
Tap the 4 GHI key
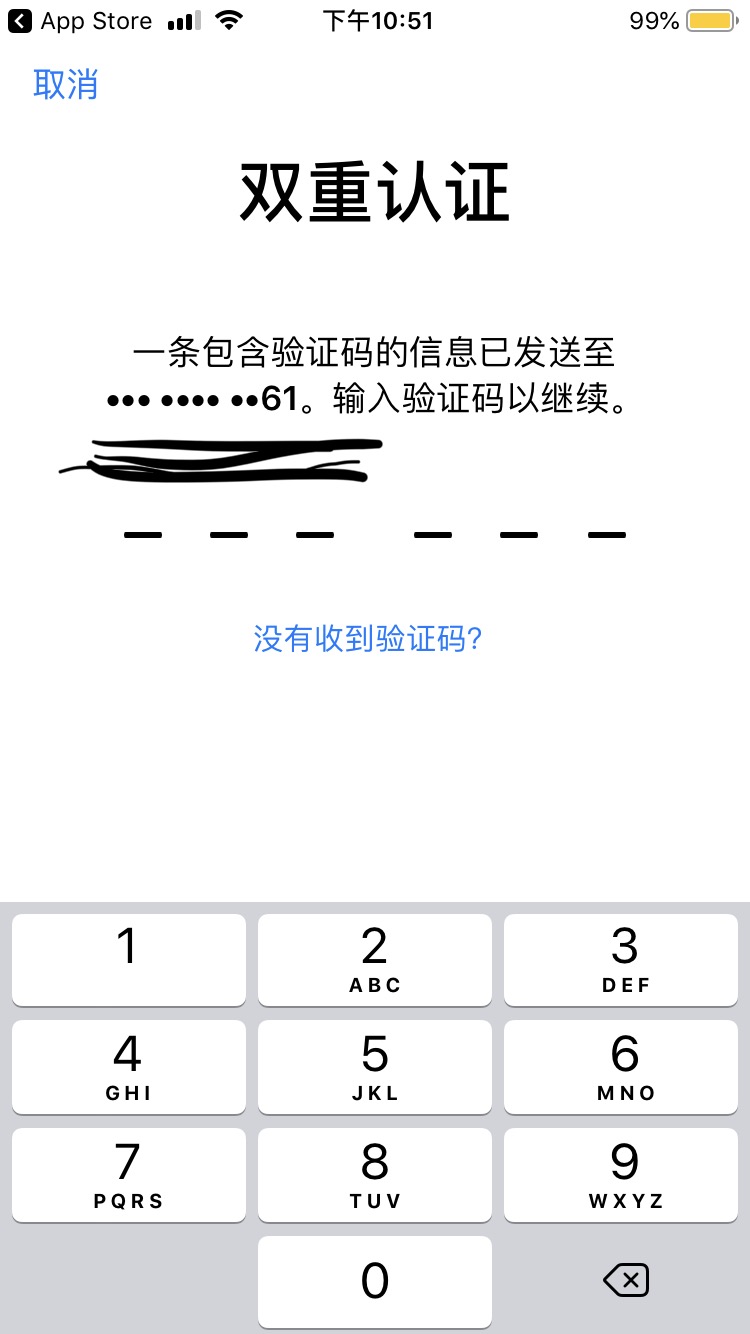(128, 1066)
